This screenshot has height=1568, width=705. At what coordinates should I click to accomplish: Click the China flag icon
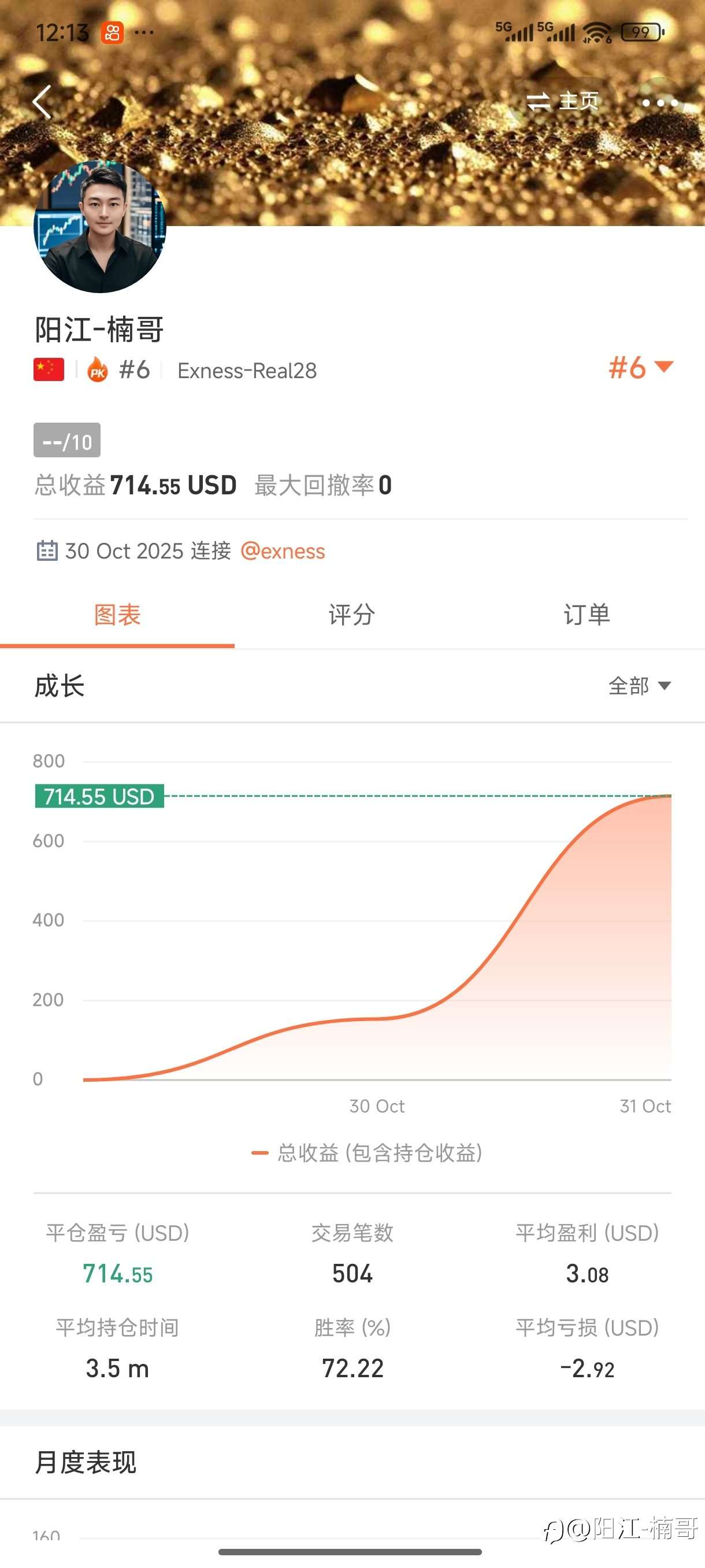[49, 369]
